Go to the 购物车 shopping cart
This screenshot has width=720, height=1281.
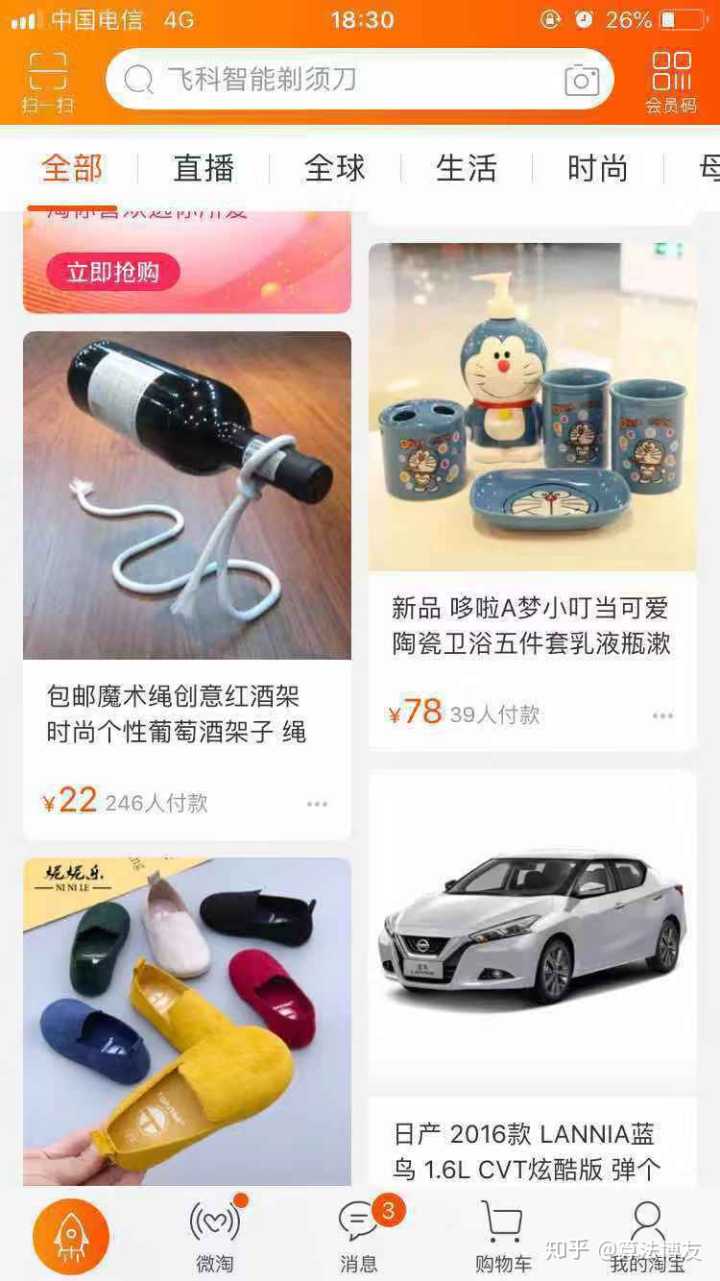pos(503,1236)
